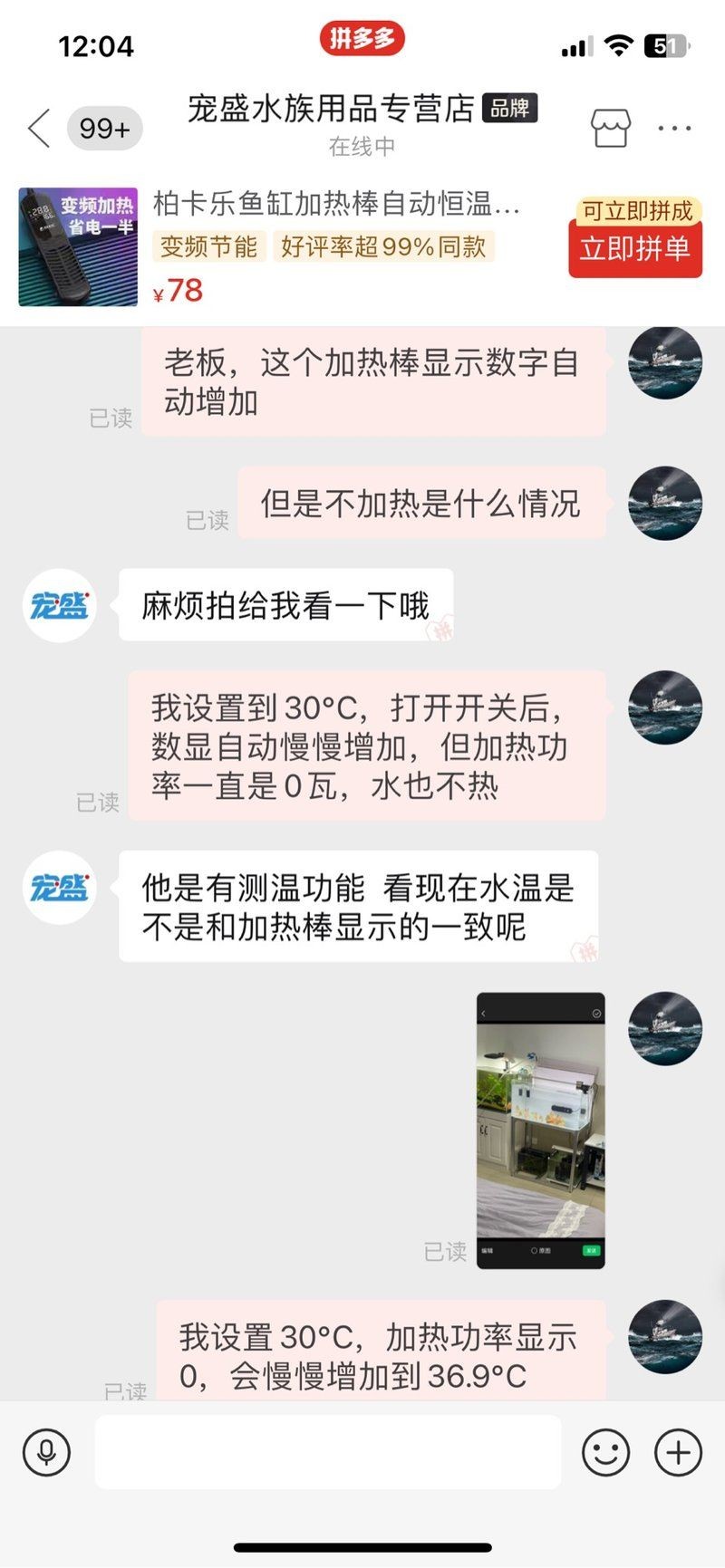Tap the customer's sea-themed avatar
The height and width of the screenshot is (1568, 725).
coord(664,362)
